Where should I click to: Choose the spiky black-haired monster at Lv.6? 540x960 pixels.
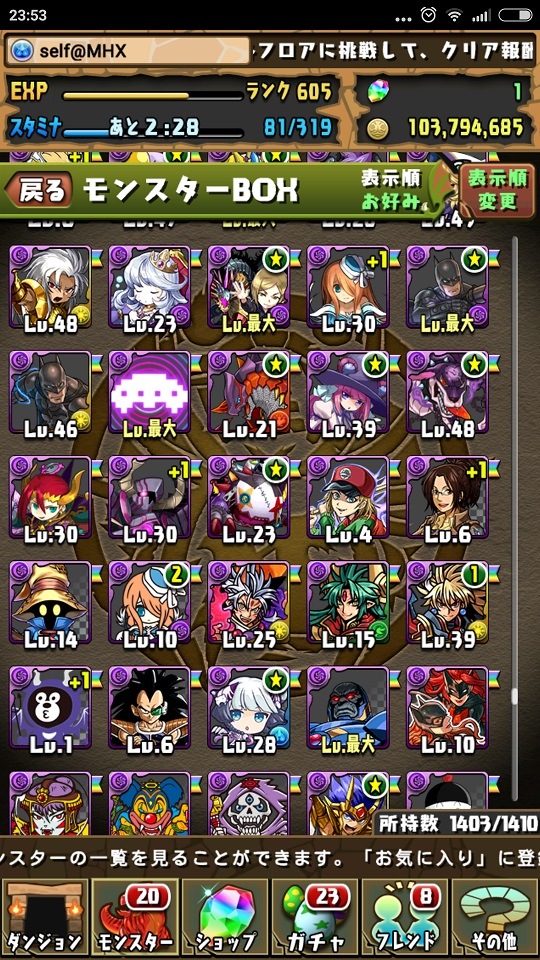[149, 709]
